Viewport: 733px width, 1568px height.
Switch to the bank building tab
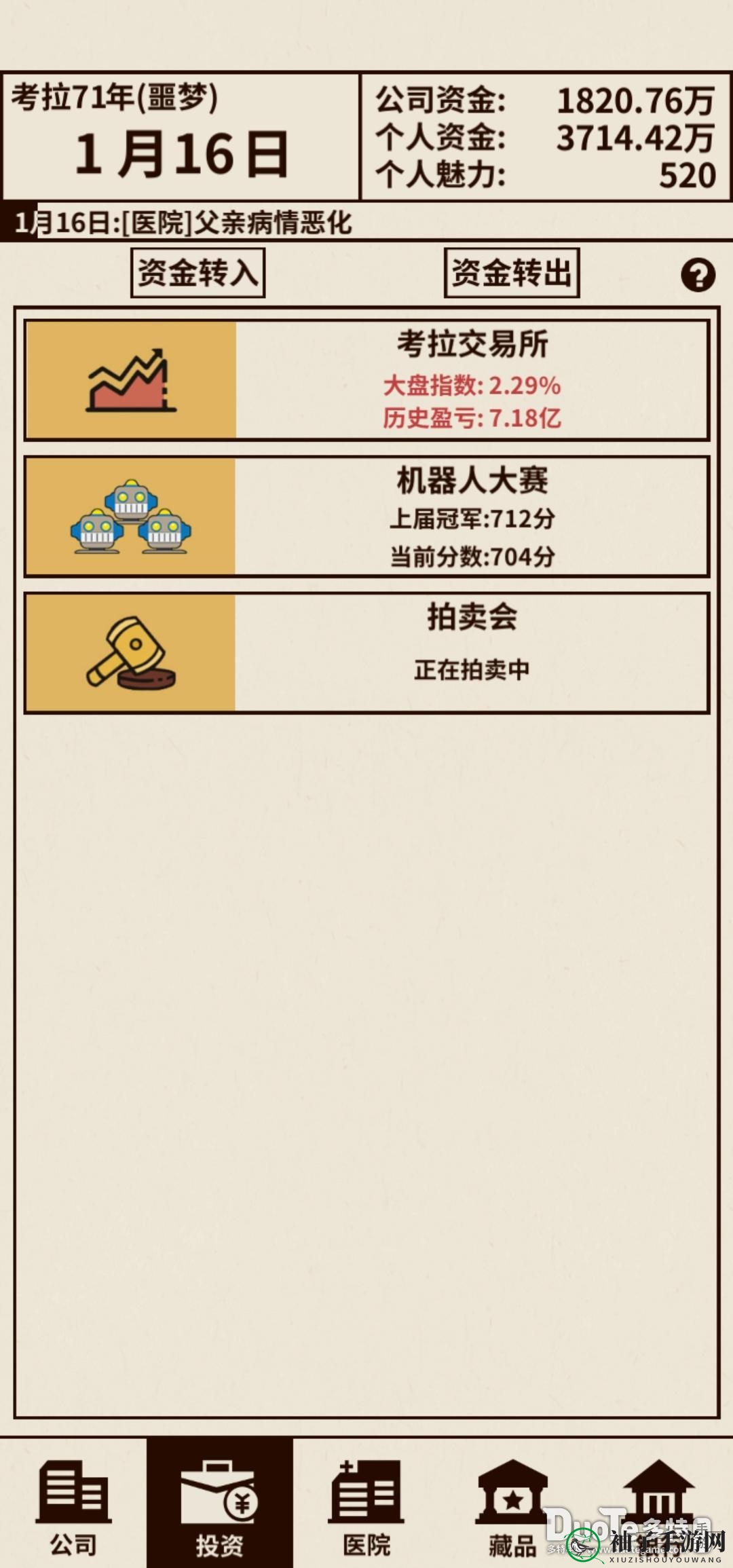658,1493
